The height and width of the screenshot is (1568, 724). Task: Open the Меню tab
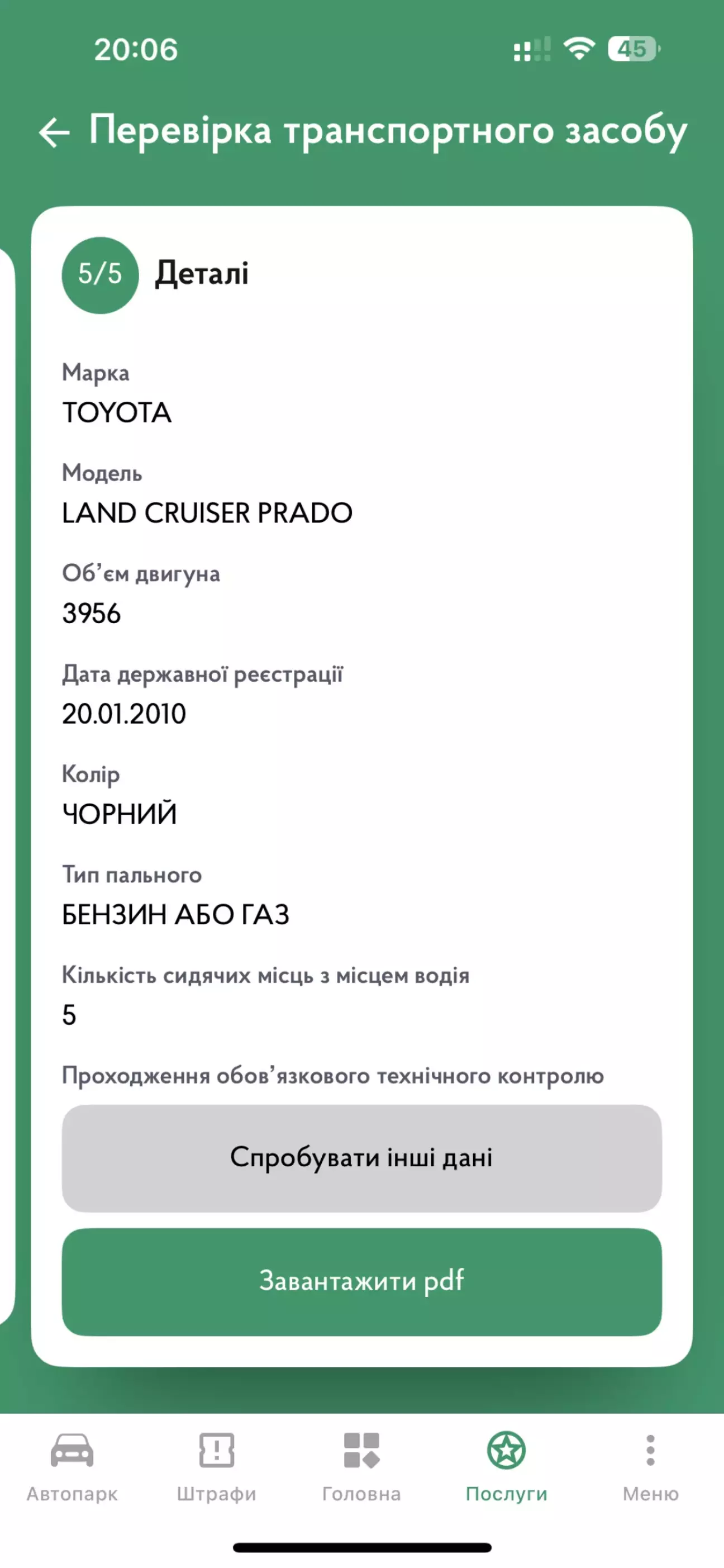coord(650,1468)
